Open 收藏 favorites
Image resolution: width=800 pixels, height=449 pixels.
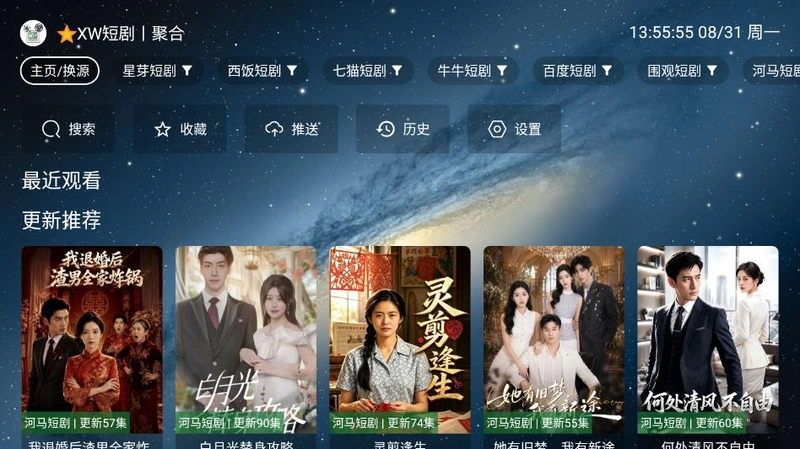180,129
